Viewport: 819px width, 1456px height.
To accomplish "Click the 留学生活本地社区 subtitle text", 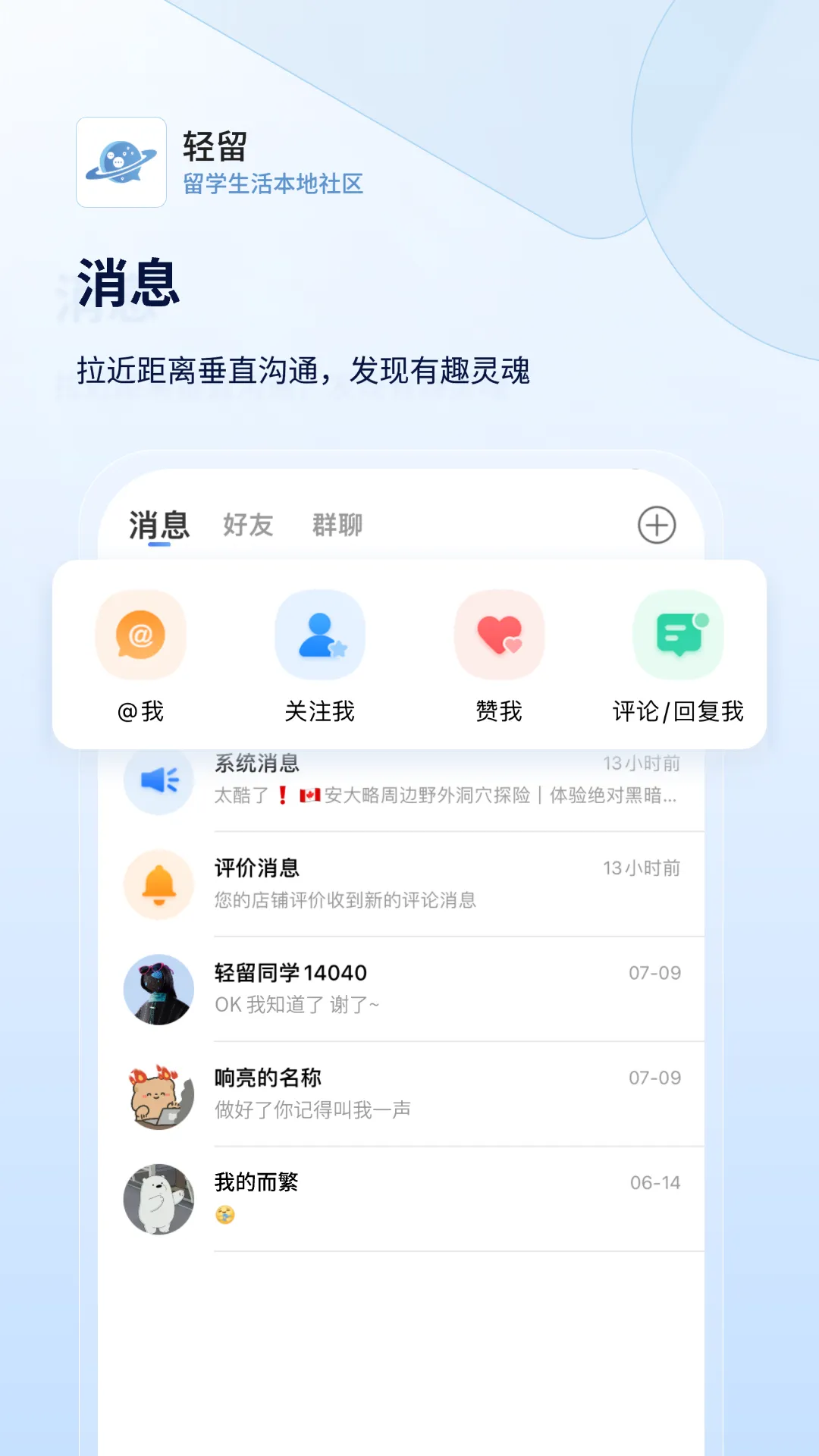I will [275, 184].
